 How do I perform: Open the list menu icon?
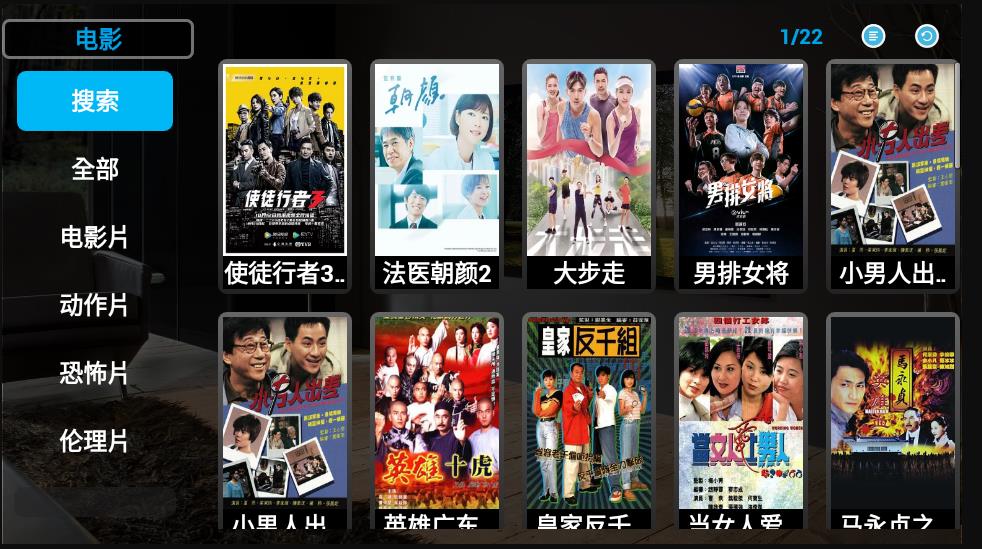873,37
